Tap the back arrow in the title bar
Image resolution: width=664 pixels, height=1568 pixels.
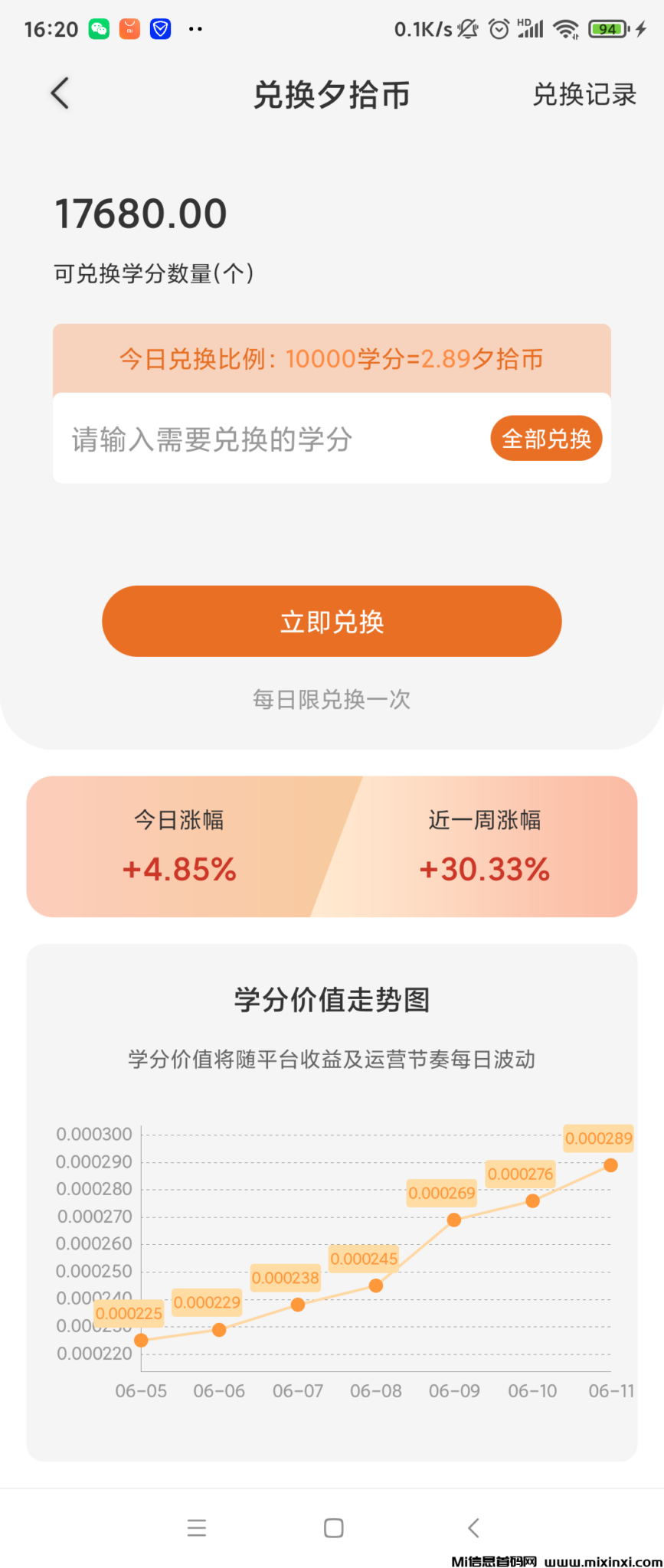click(x=60, y=92)
